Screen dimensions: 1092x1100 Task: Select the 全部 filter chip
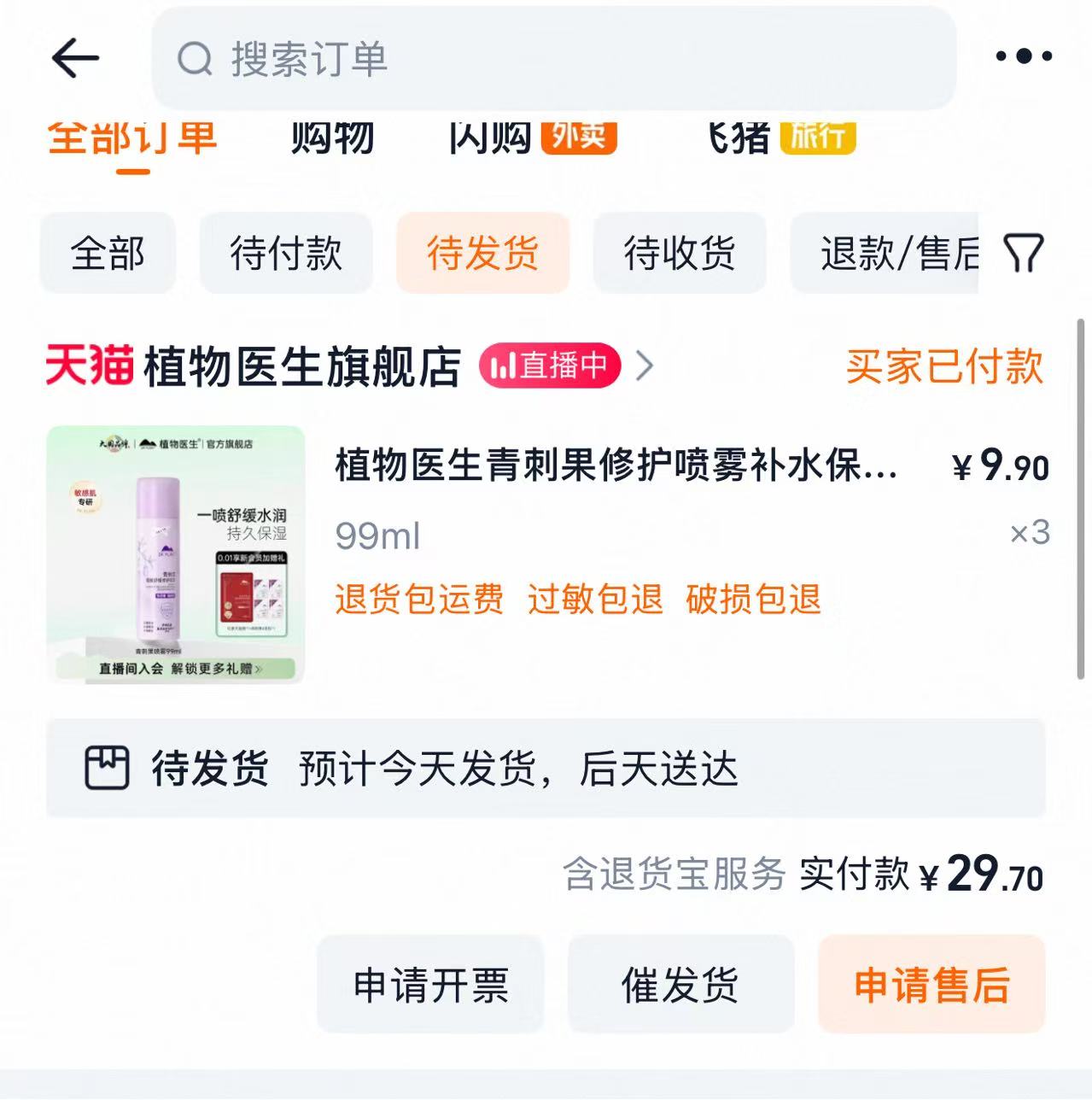click(108, 254)
